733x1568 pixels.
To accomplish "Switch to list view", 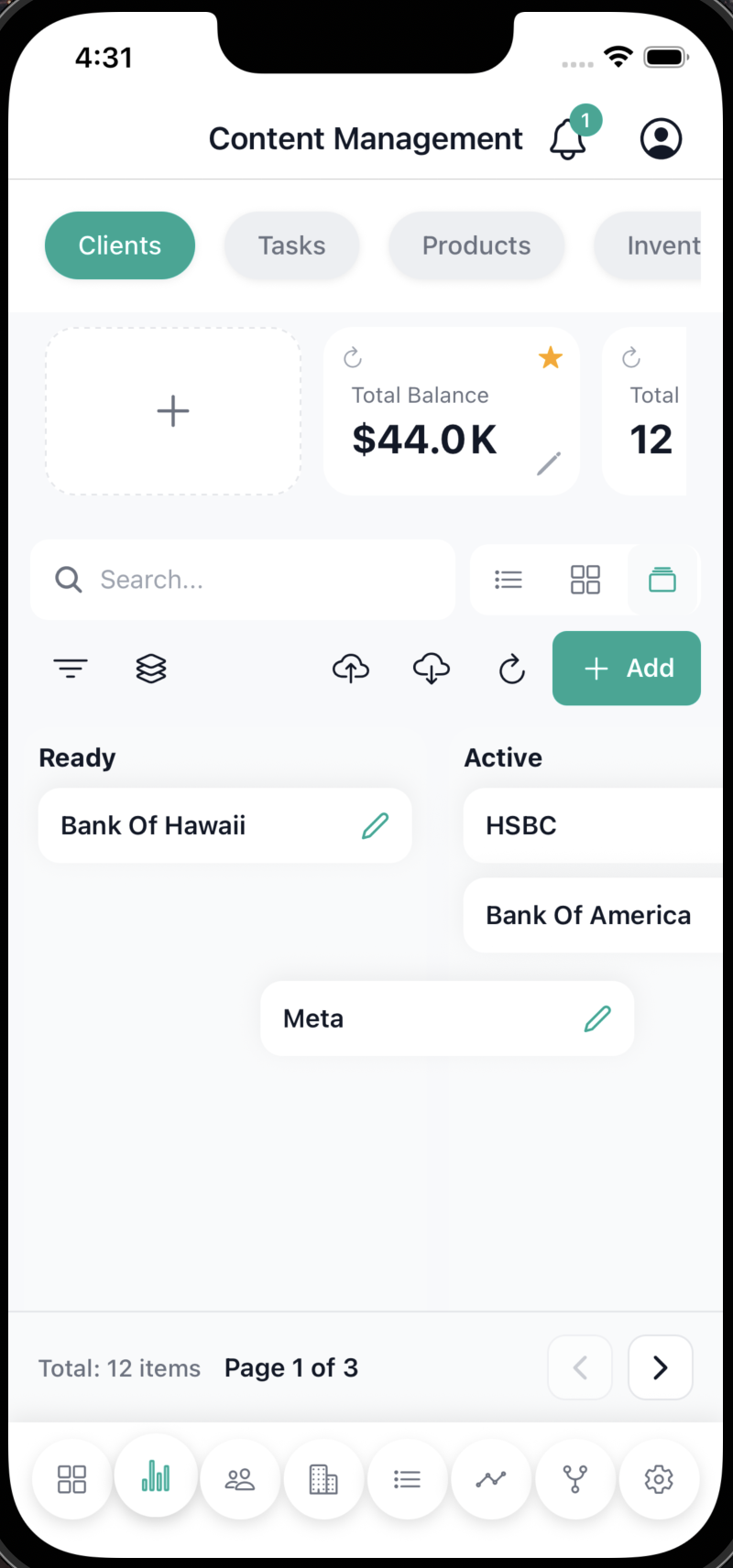I will (509, 580).
